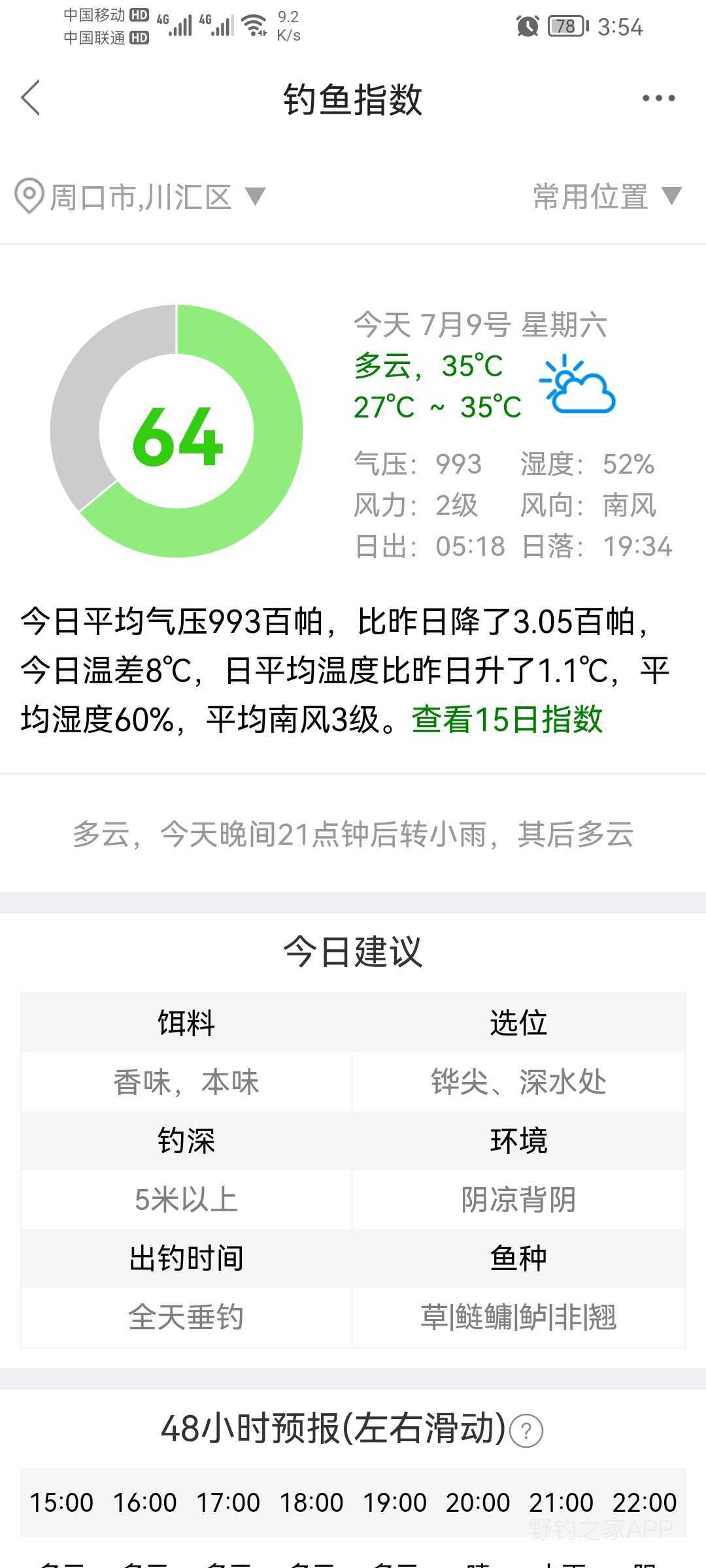Tap the help icon beside 48小时预报
706x1568 pixels.
(526, 1431)
